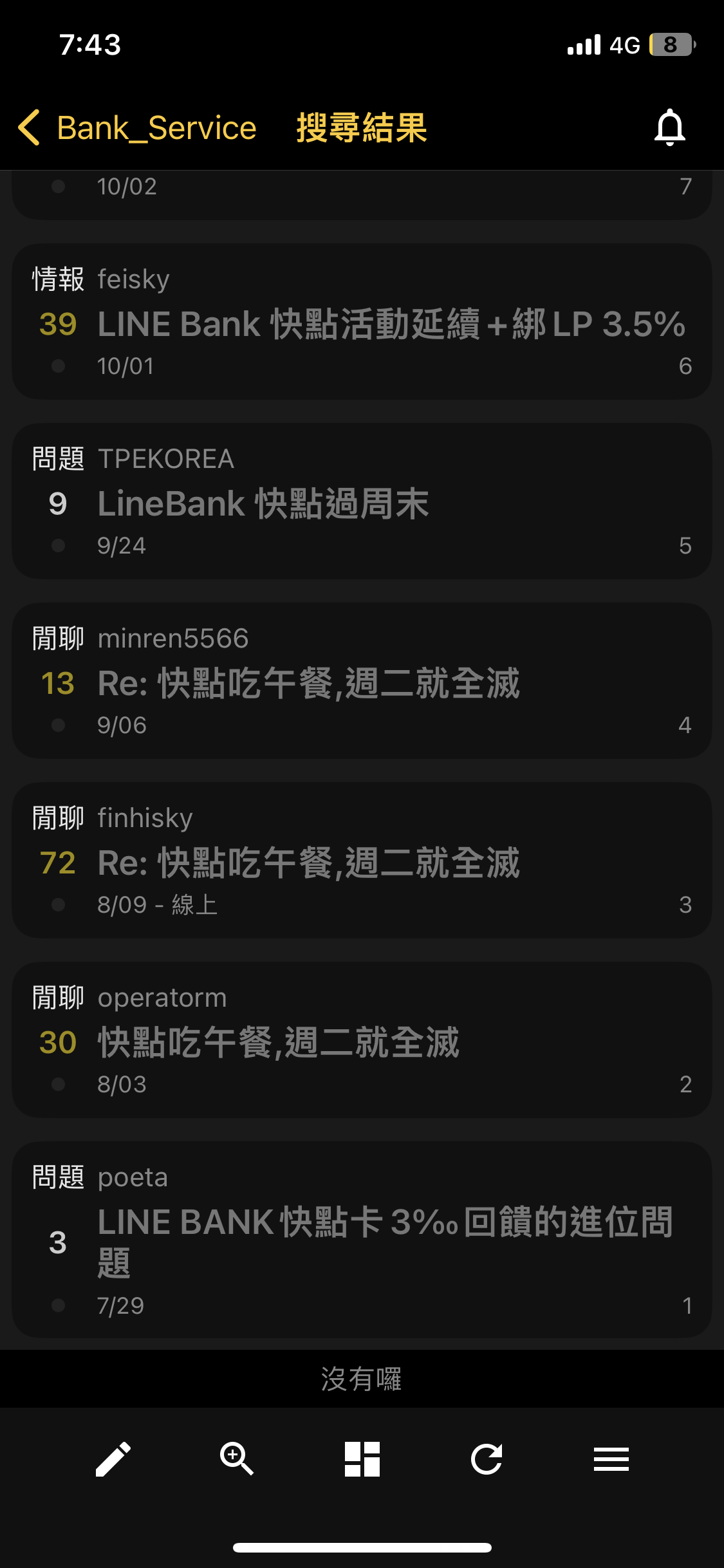This screenshot has height=1568, width=724.
Task: Open the search magnifier tool
Action: 237,1459
